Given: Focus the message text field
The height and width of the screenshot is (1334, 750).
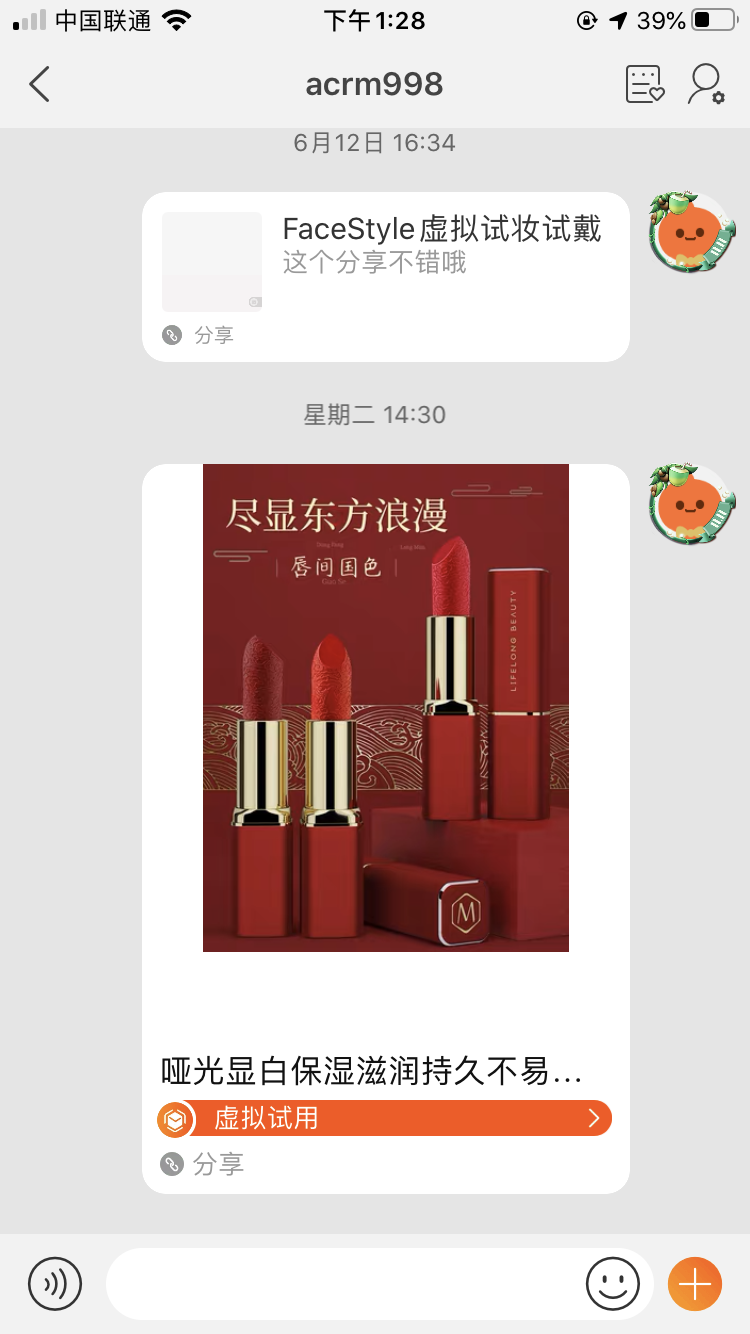Looking at the screenshot, I should pyautogui.click(x=340, y=1283).
